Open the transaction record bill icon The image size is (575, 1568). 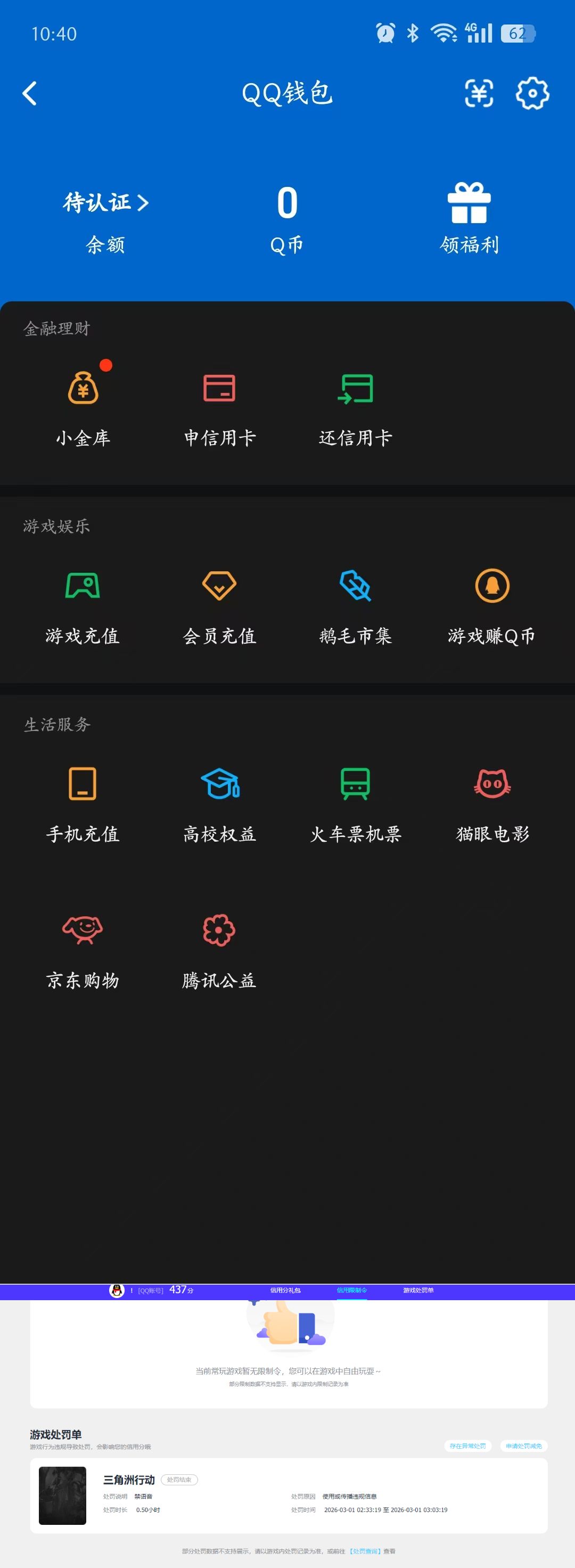[479, 94]
